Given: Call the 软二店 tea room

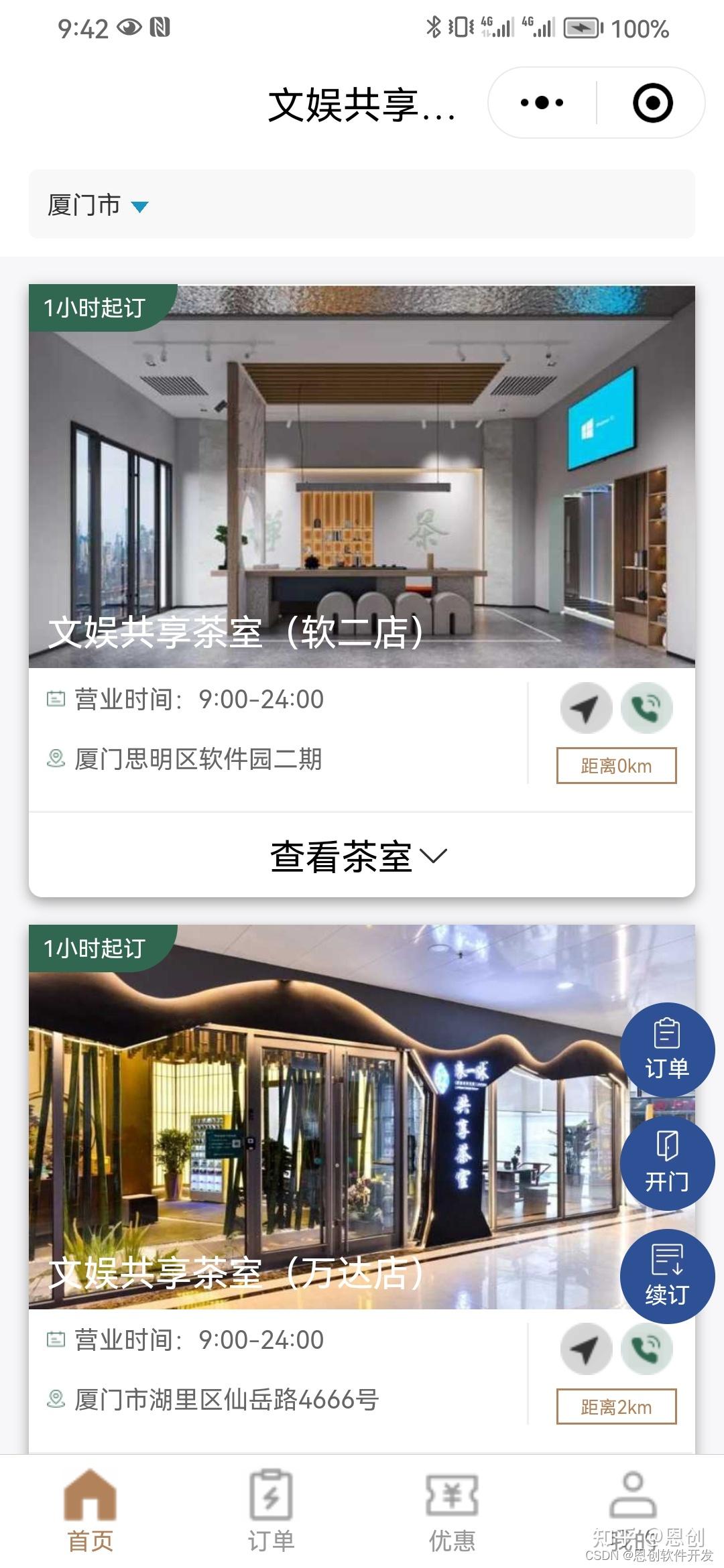Looking at the screenshot, I should tap(646, 708).
